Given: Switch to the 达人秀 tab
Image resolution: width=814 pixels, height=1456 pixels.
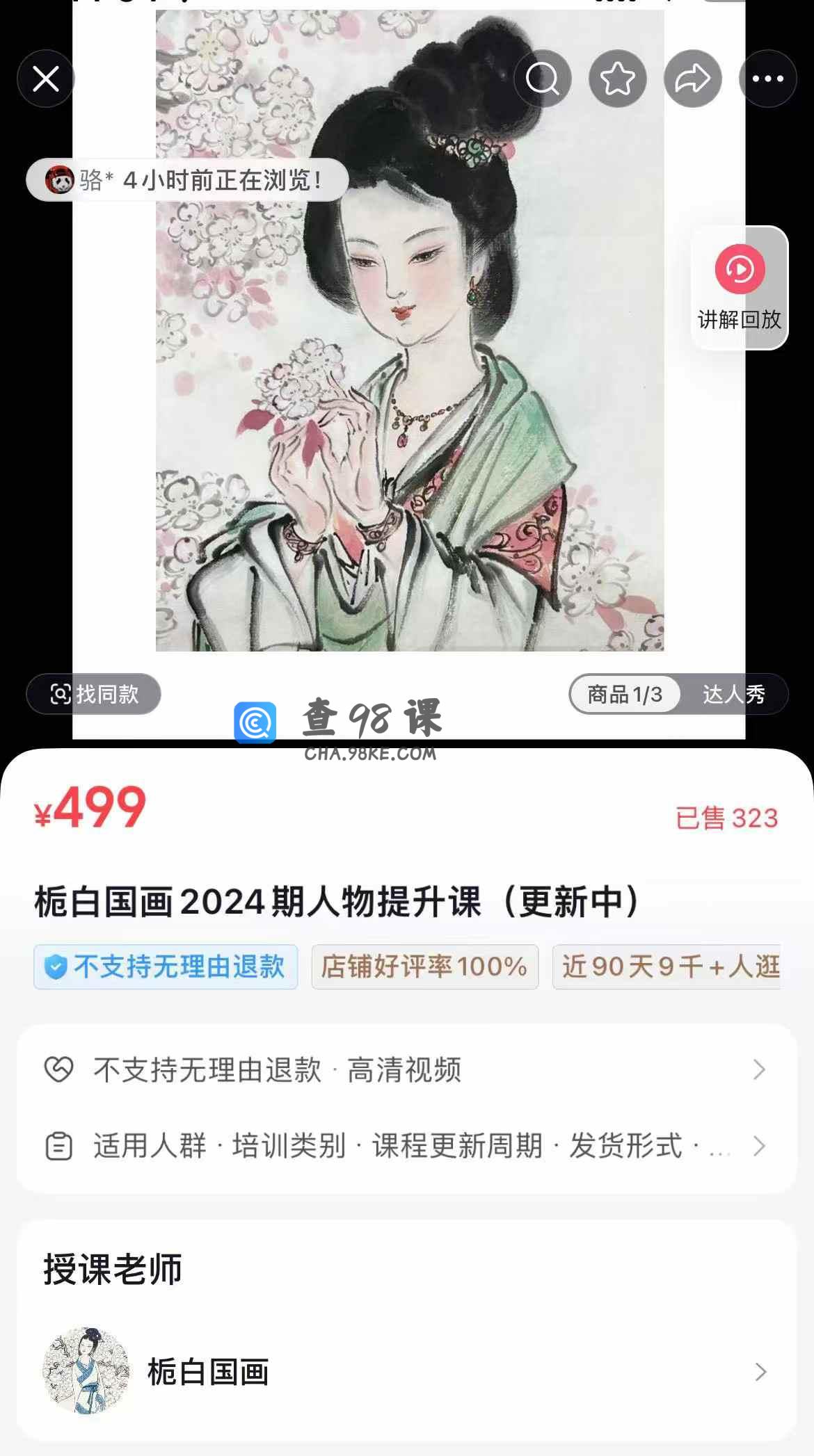Looking at the screenshot, I should coord(734,694).
